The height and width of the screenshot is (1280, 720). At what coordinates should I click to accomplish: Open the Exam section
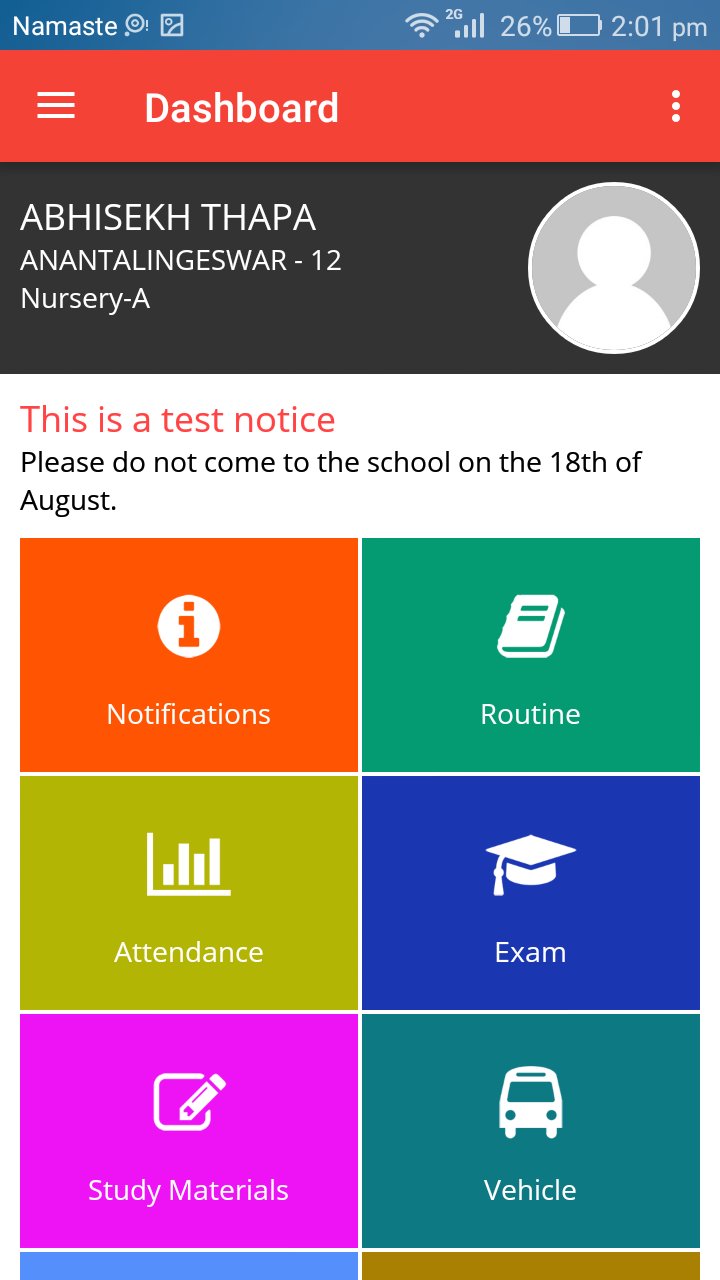[530, 892]
